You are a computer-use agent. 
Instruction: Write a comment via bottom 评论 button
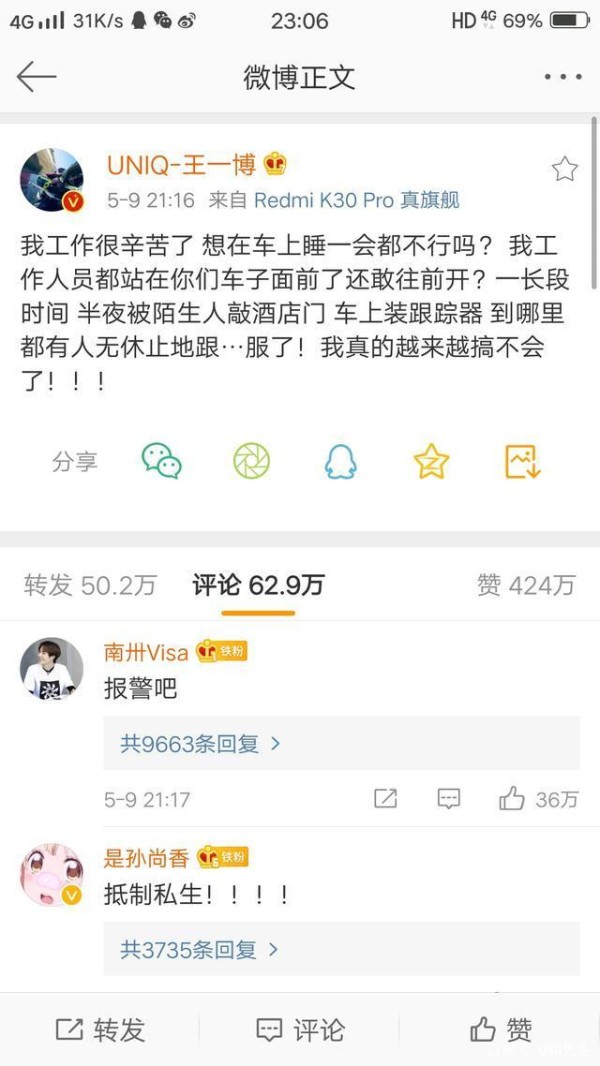(300, 1029)
